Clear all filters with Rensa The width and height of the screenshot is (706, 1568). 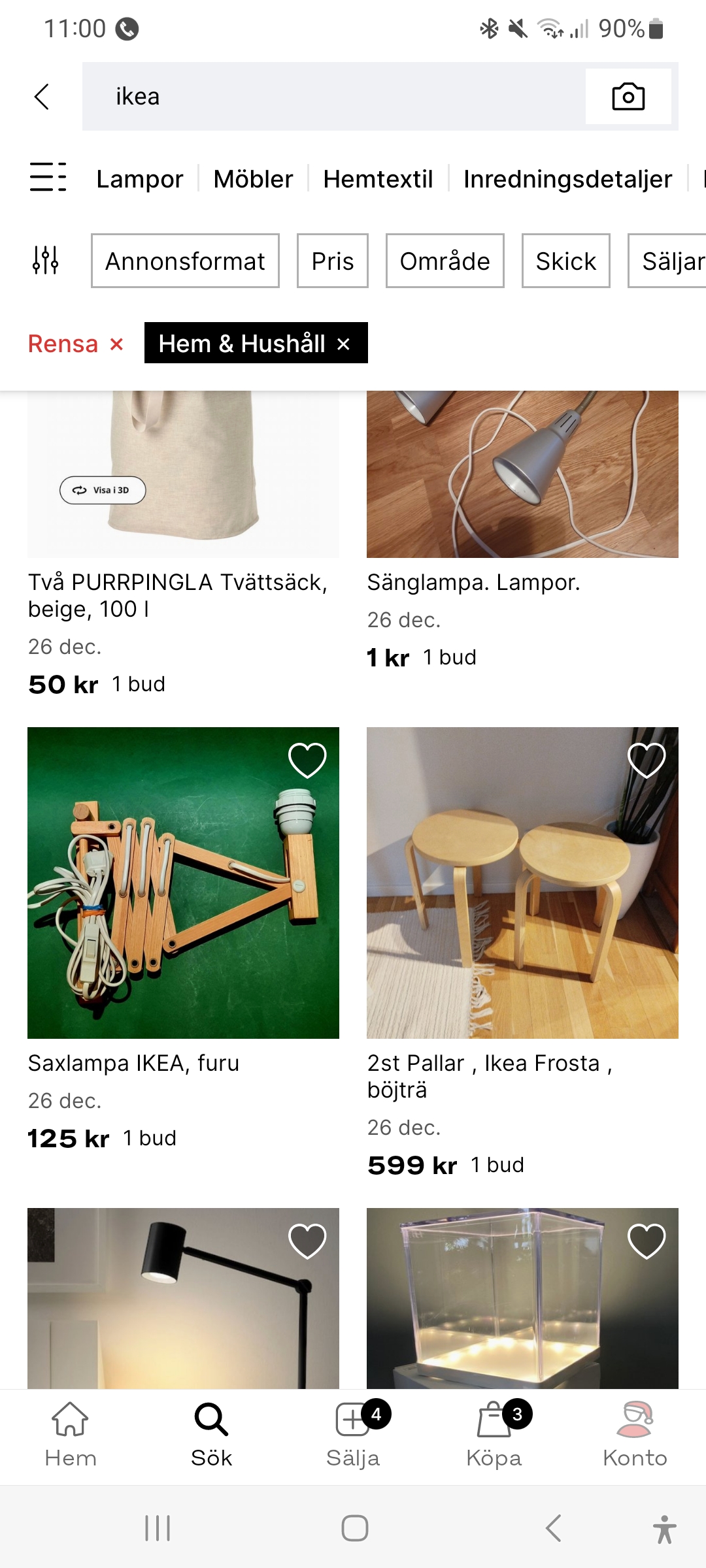point(75,344)
